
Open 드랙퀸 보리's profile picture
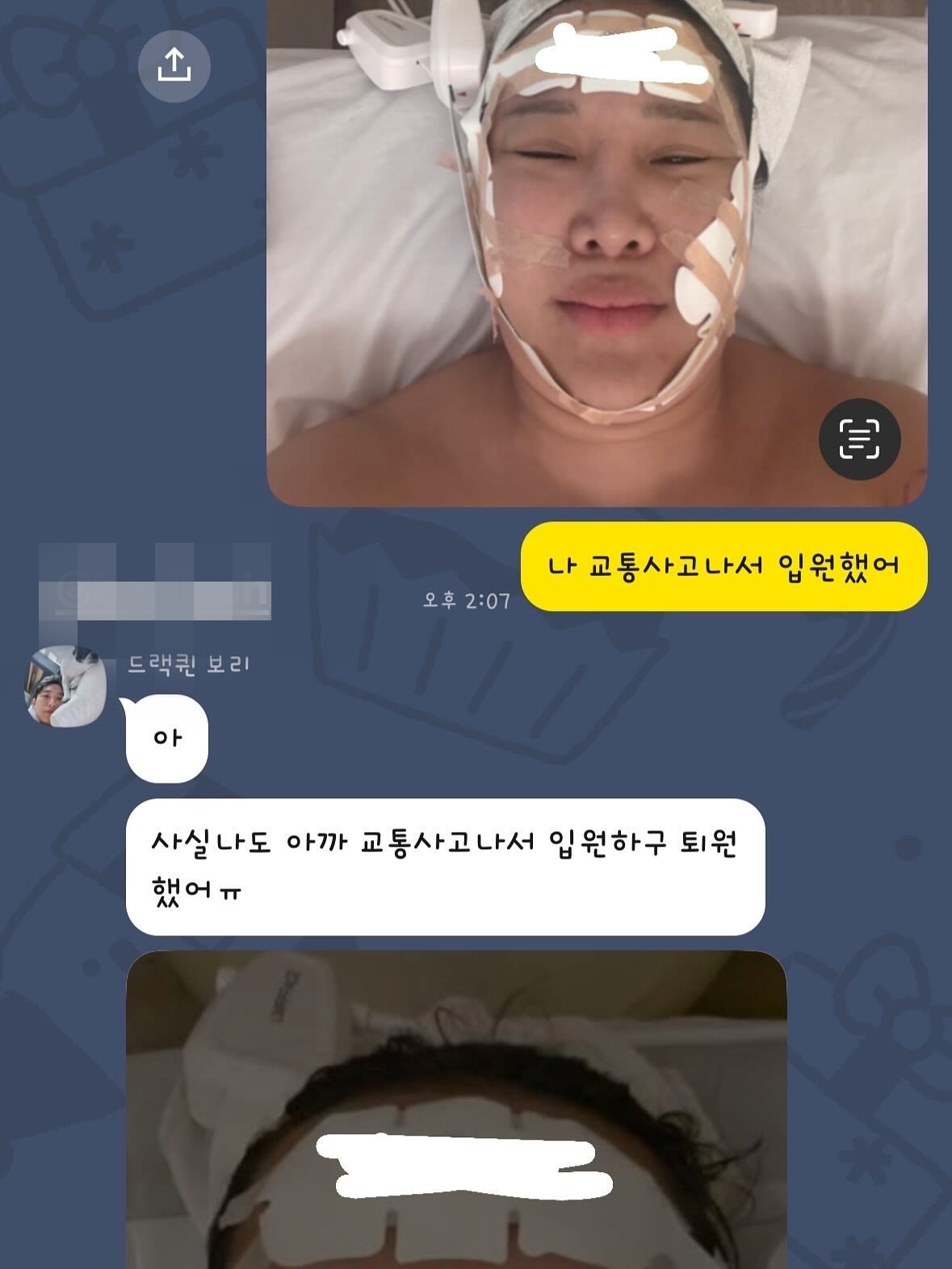[65, 687]
